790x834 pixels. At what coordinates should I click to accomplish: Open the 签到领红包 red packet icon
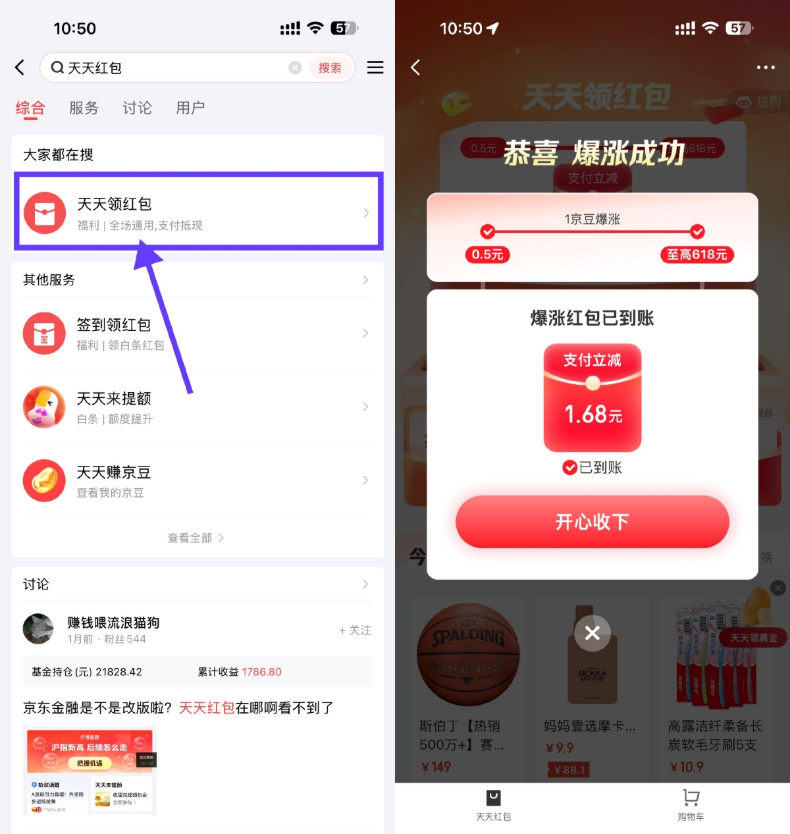tap(44, 332)
